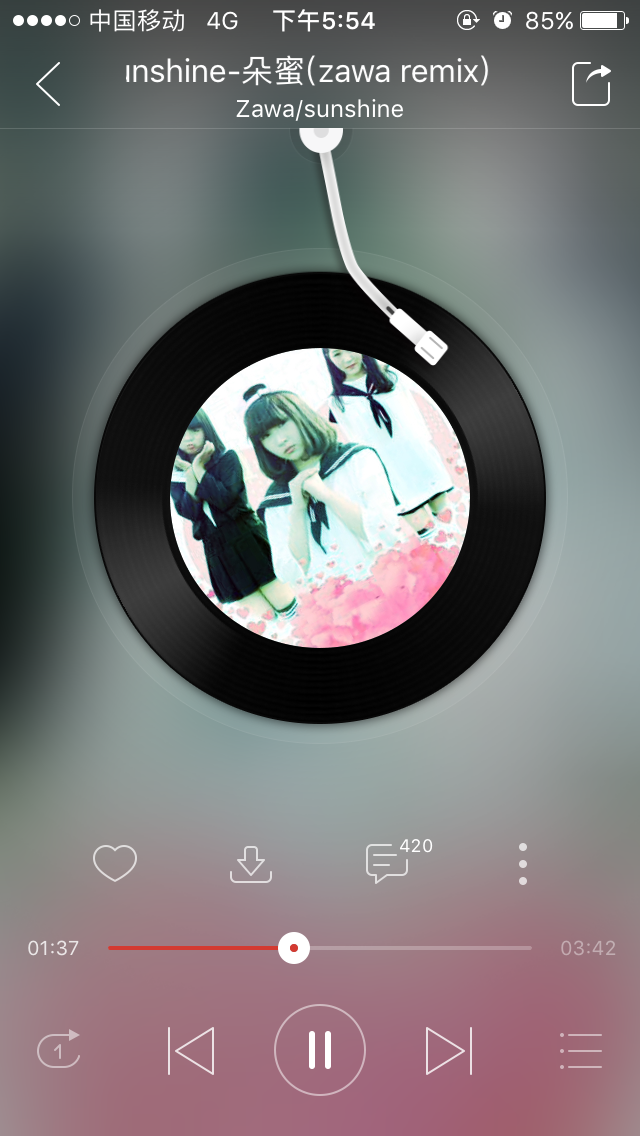Change the single-repeat play mode

point(58,1050)
